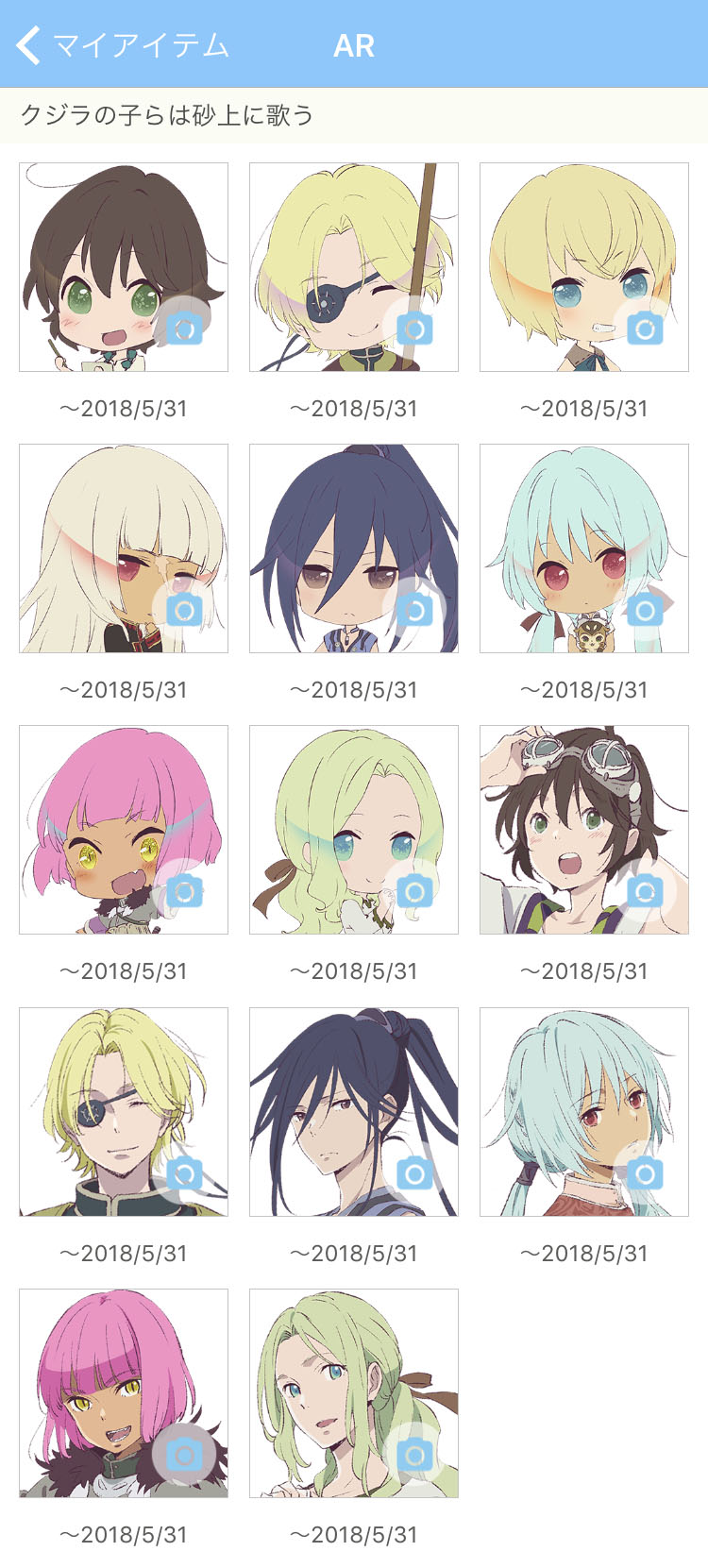The height and width of the screenshot is (1568, 708).
Task: Select the chibi blue-eyed short blond character
Action: 583,266
